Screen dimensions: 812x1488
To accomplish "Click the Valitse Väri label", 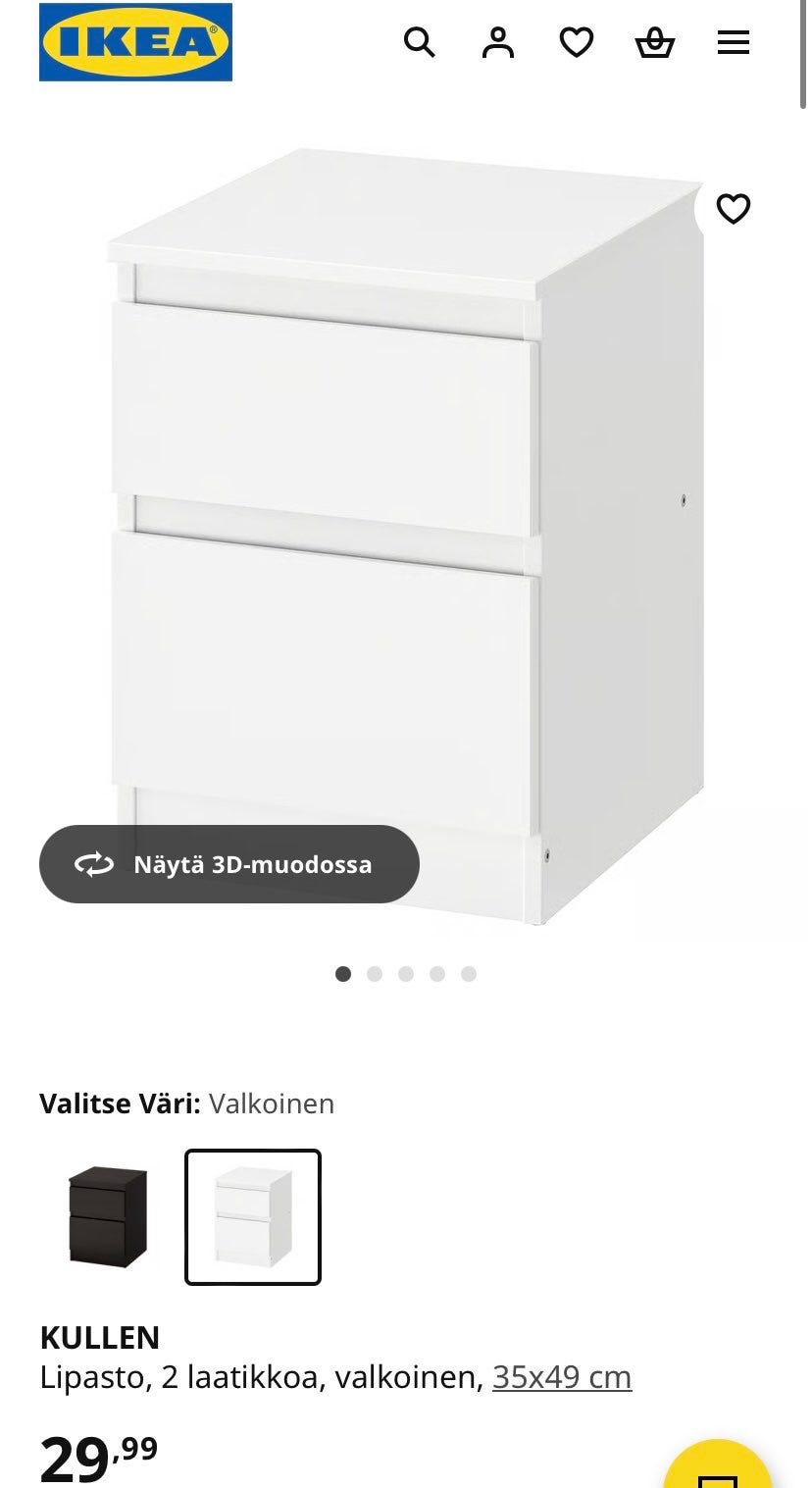I will tap(118, 1103).
